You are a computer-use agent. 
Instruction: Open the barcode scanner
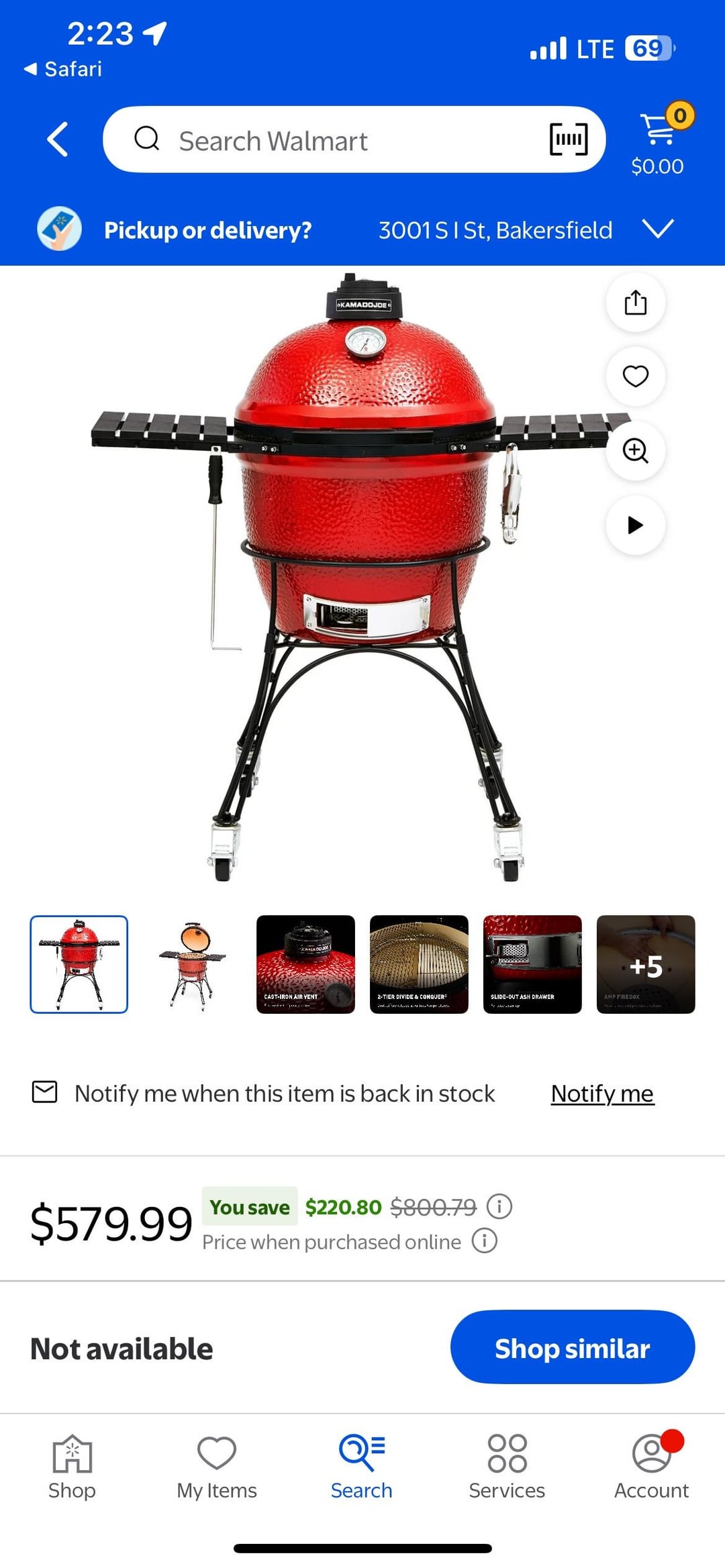pyautogui.click(x=568, y=140)
